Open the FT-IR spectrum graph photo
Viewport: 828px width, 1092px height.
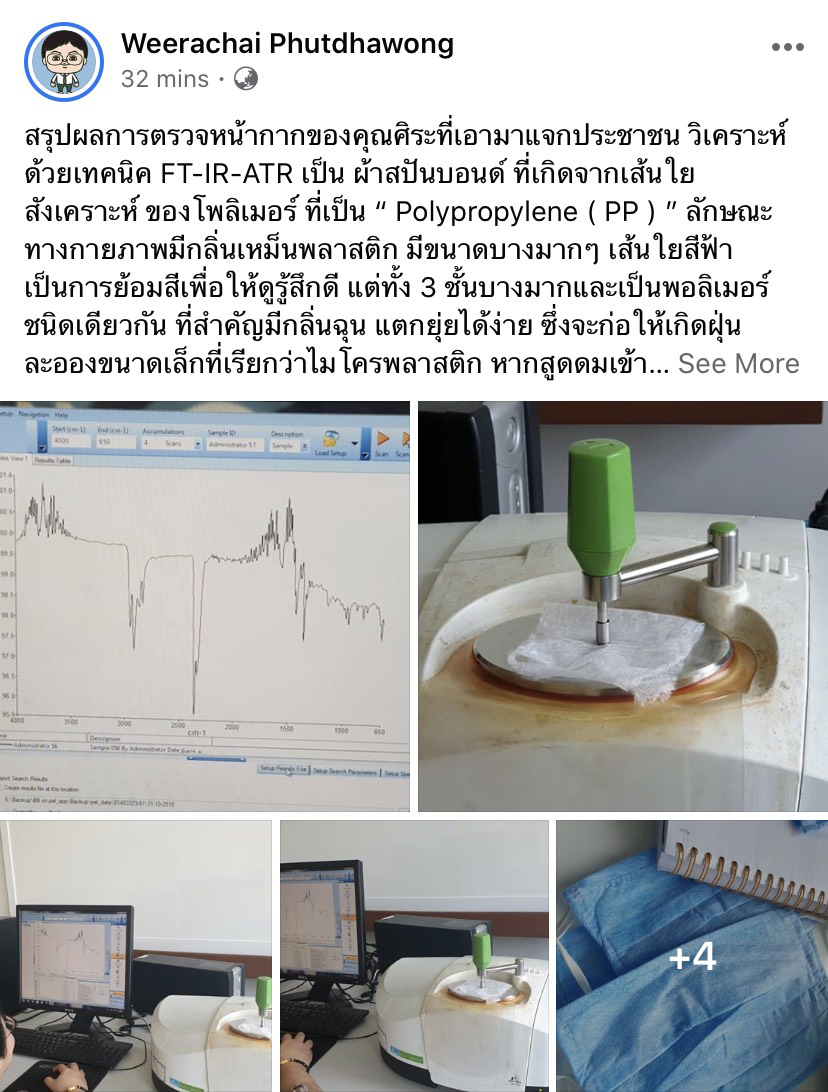tap(205, 605)
